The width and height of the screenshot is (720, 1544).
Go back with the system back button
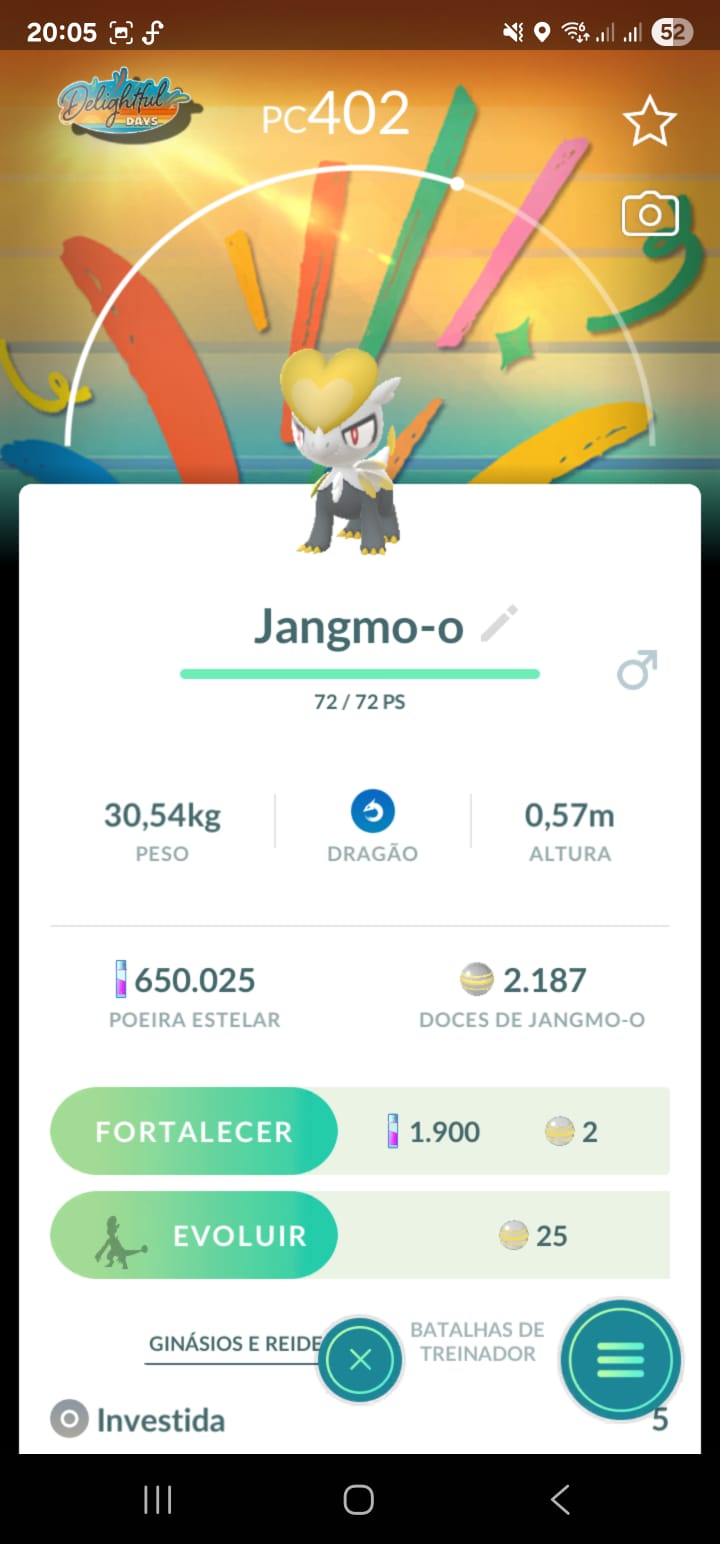560,1499
